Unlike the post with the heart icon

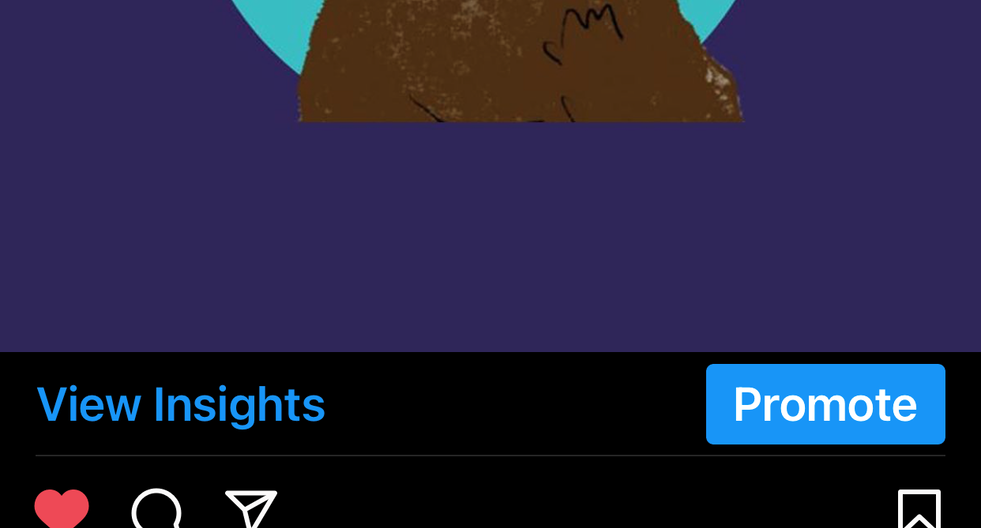click(x=62, y=508)
